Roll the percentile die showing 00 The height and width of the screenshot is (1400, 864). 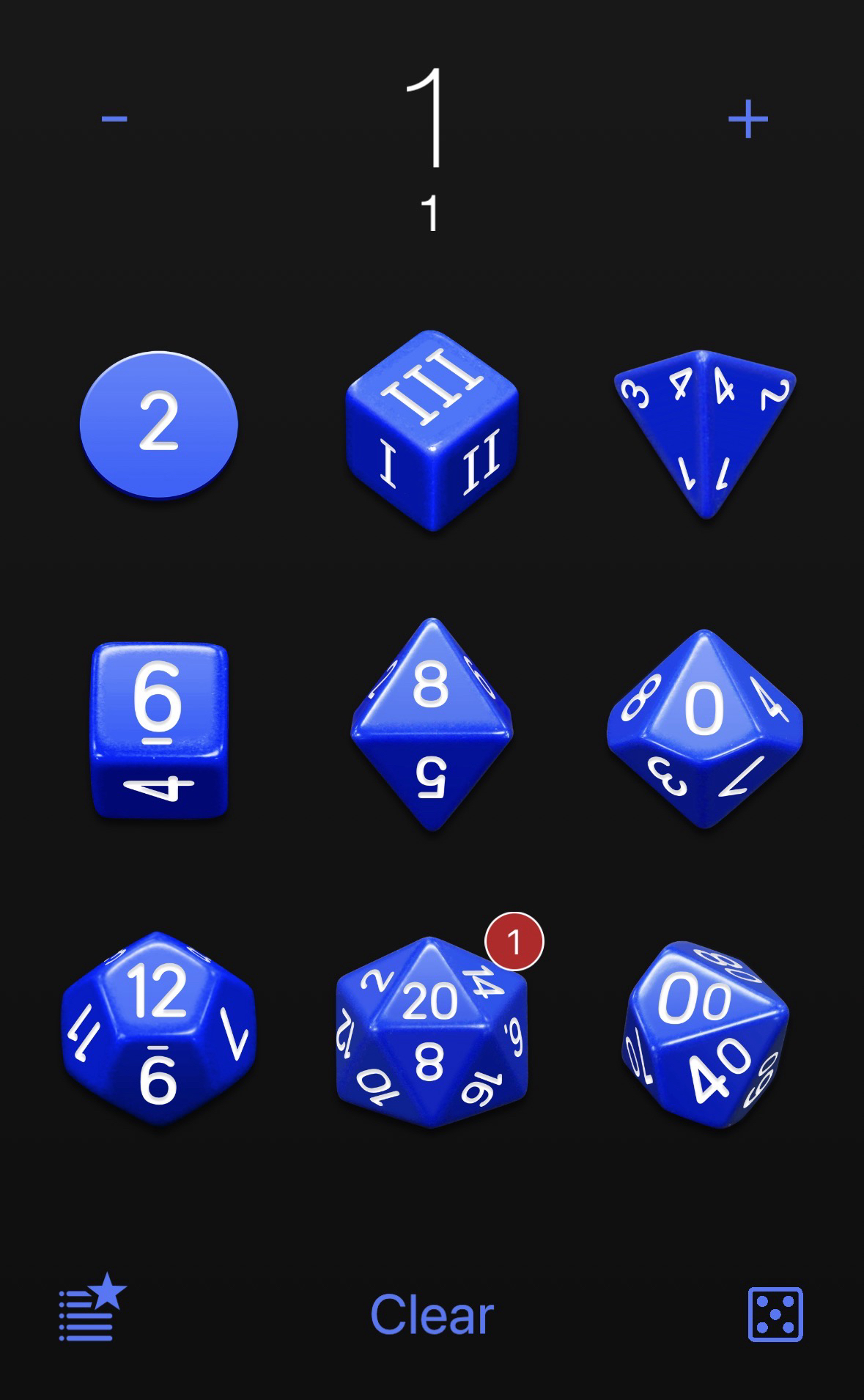[x=704, y=1034]
